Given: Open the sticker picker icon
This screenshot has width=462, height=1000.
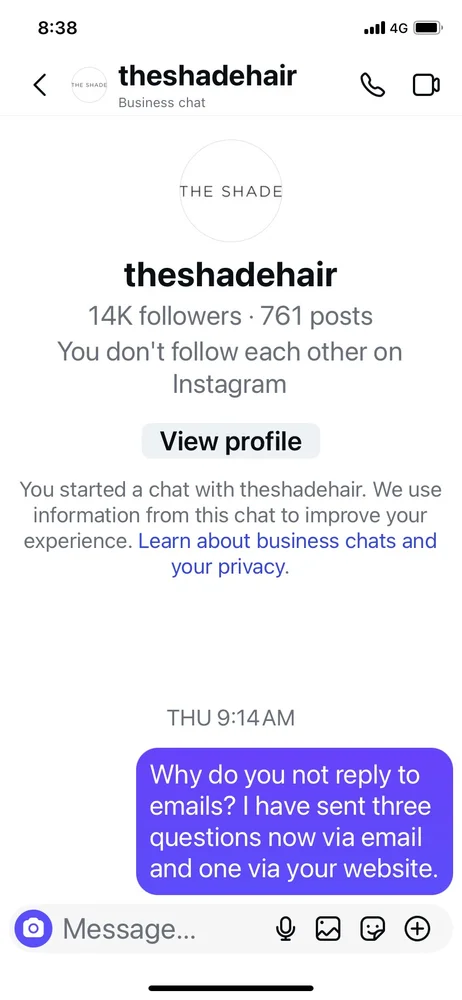Looking at the screenshot, I should pos(373,929).
